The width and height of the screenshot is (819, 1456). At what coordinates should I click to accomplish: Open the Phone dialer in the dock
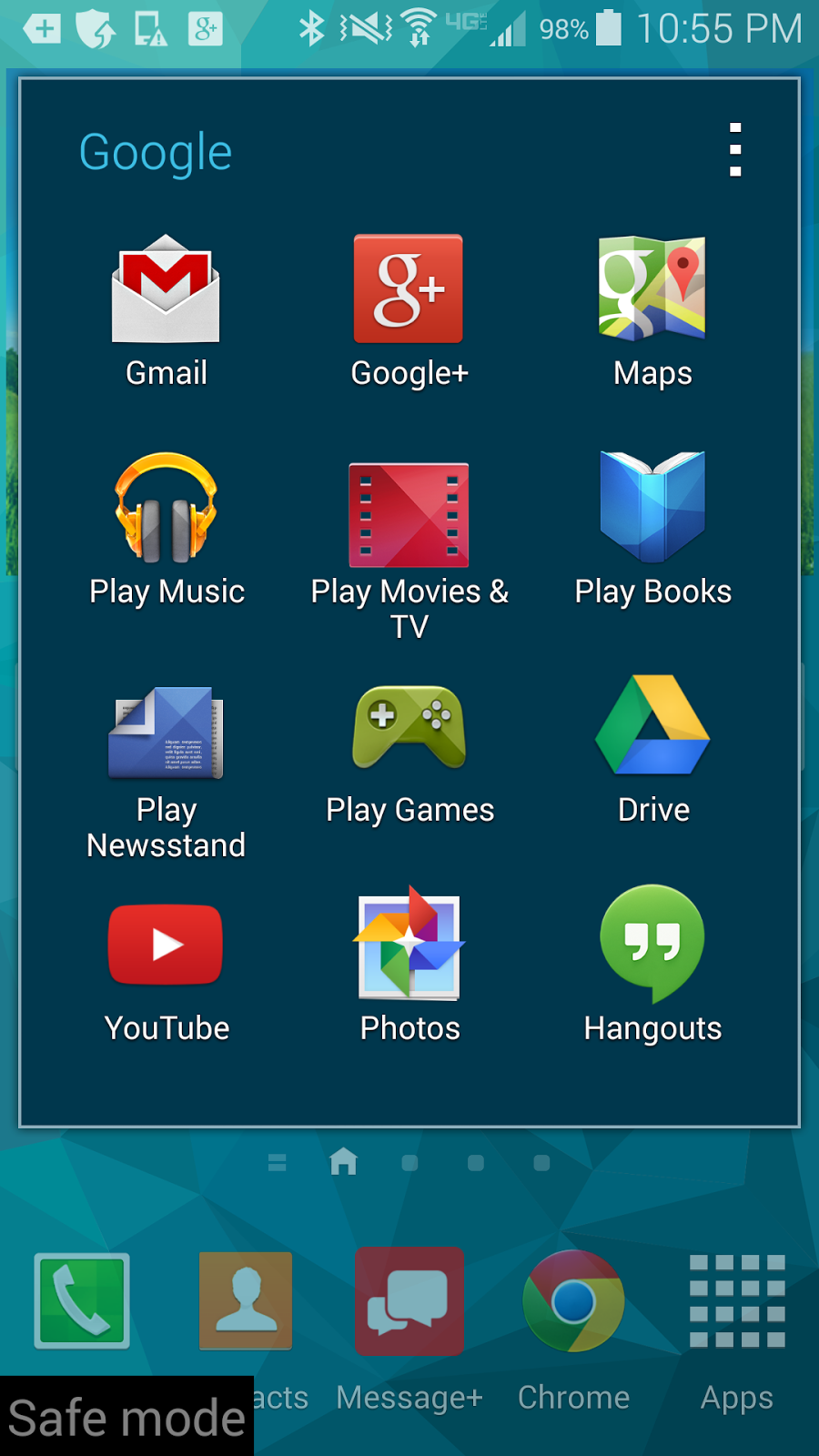(x=82, y=1300)
